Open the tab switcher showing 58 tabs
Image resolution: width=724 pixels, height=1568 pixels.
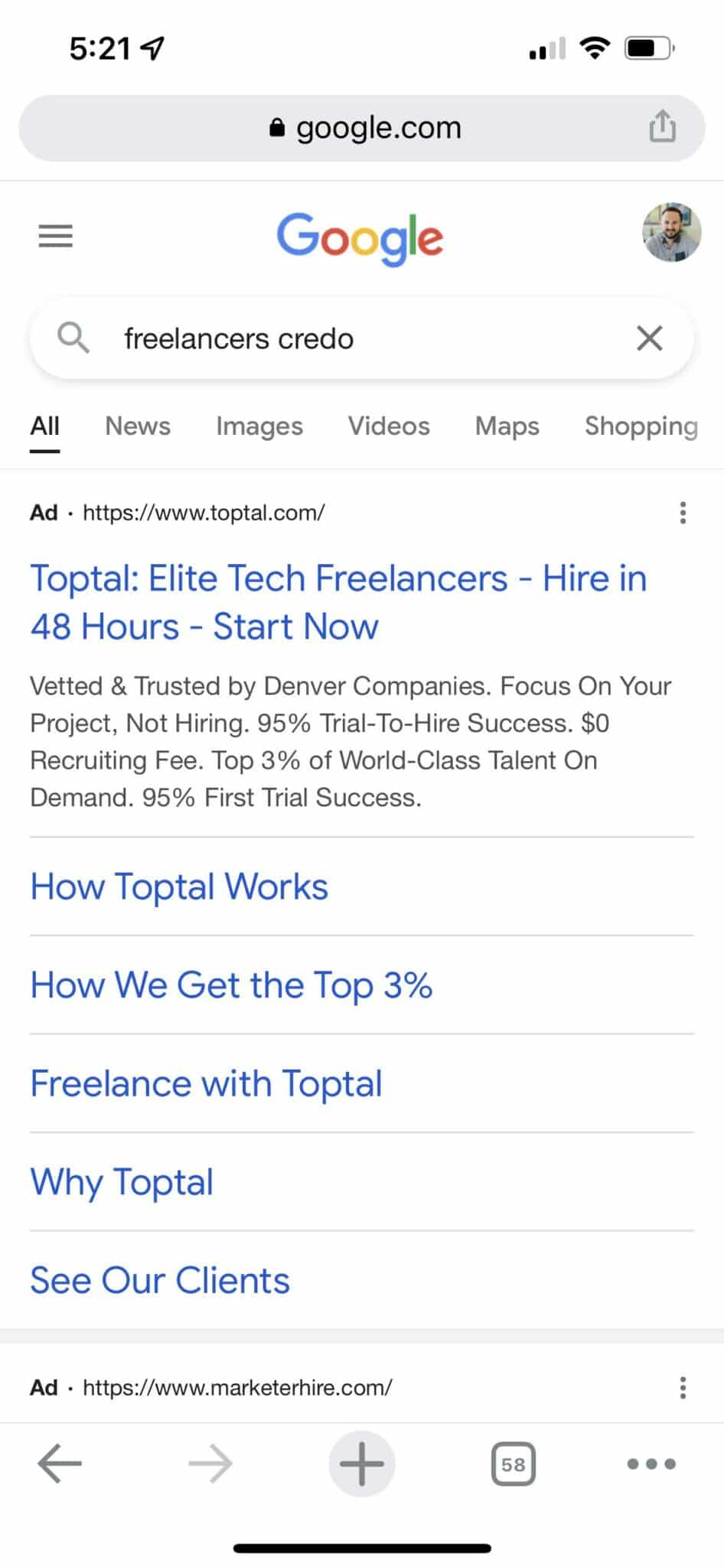513,1464
